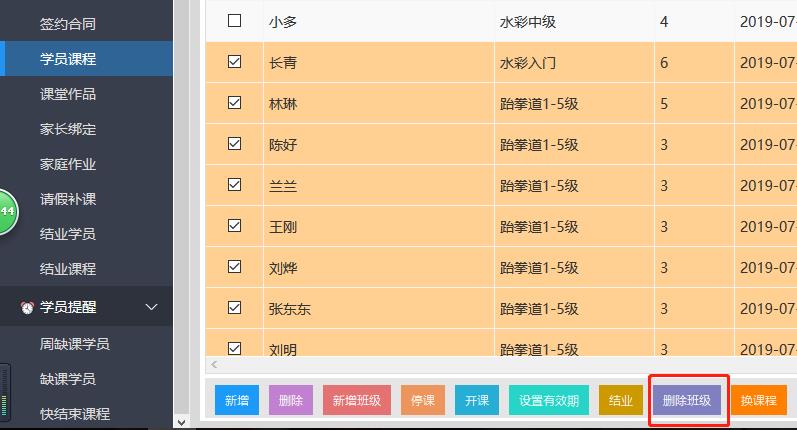The height and width of the screenshot is (430, 797).
Task: Check the checkbox for 小多
Action: click(x=235, y=20)
